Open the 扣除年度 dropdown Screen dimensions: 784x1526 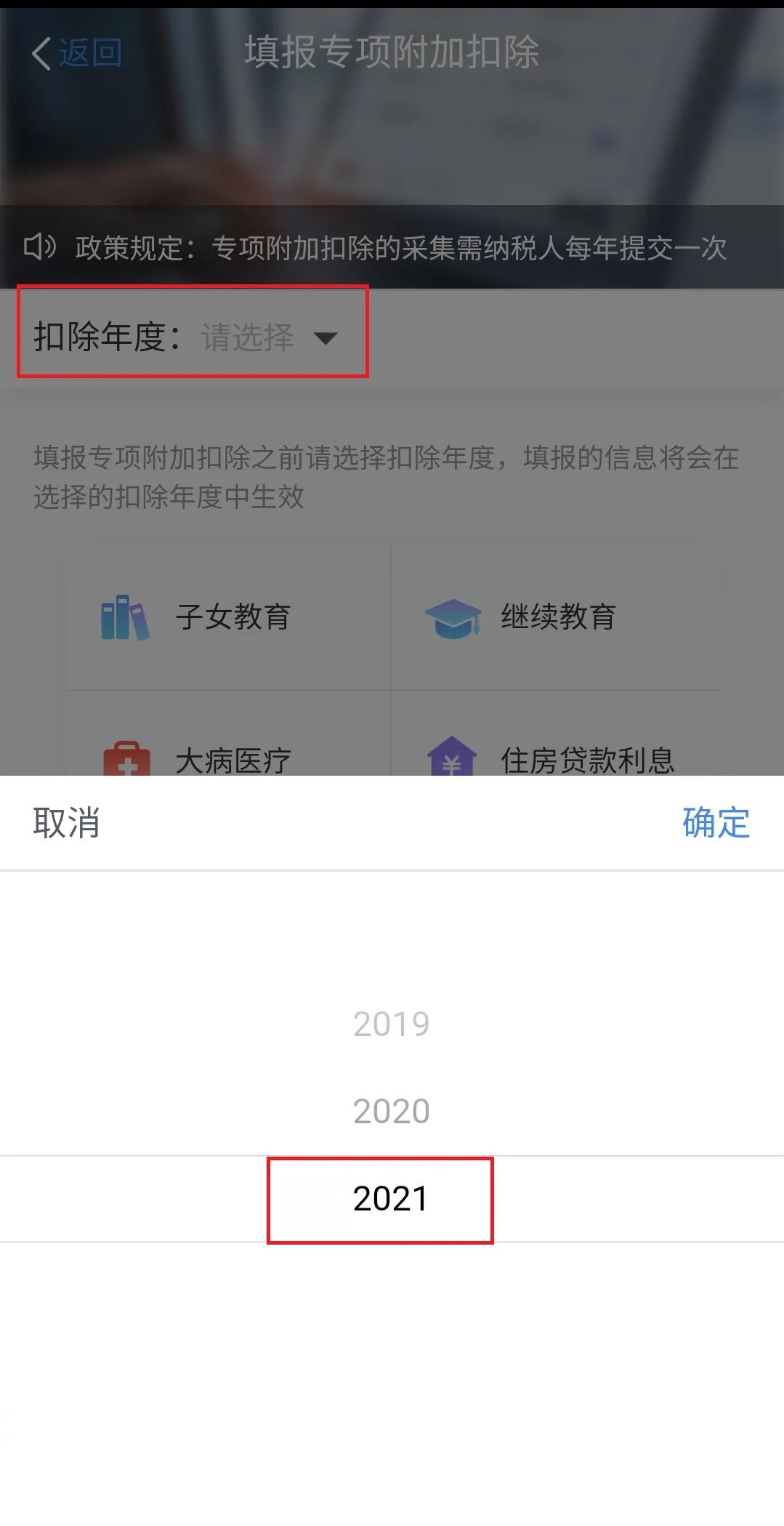[x=193, y=337]
